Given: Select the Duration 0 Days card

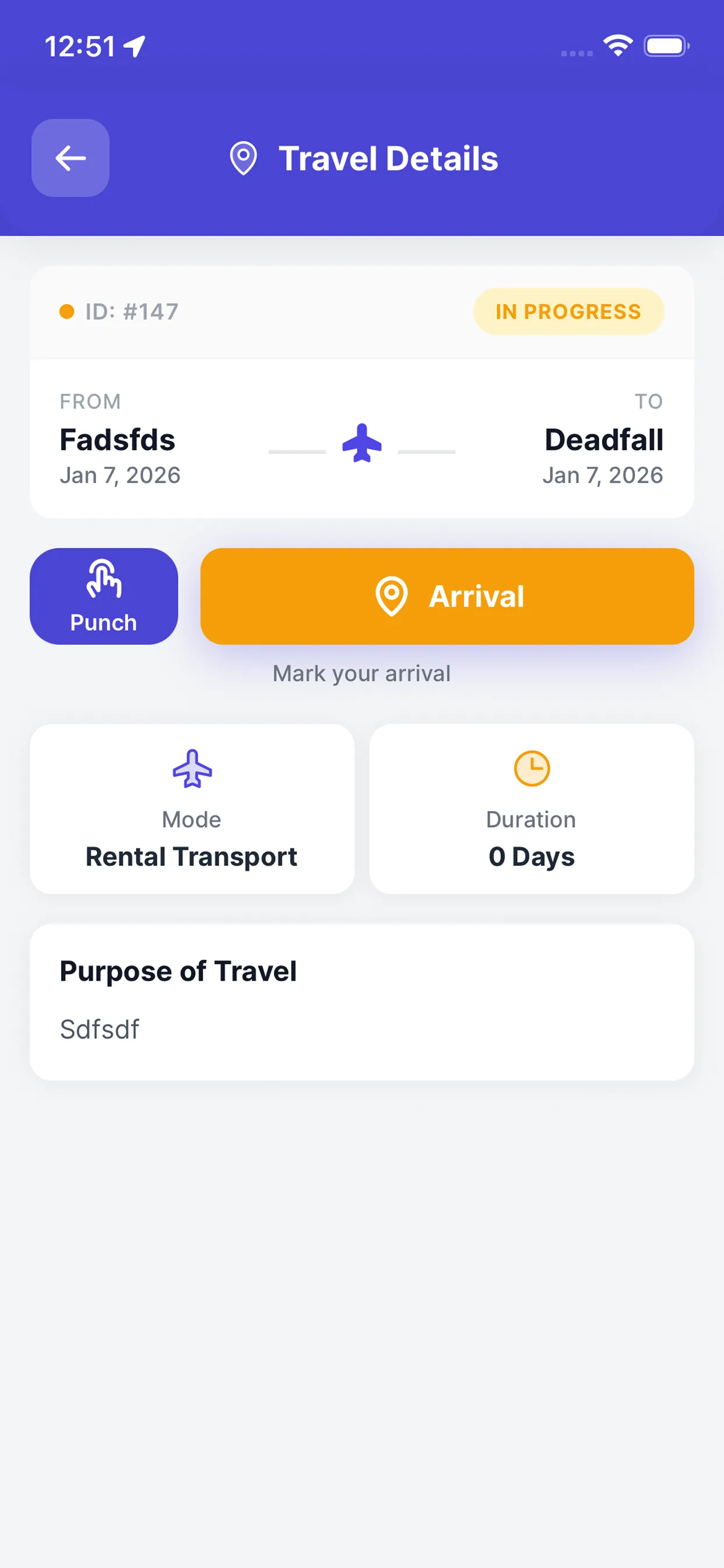Looking at the screenshot, I should [531, 810].
